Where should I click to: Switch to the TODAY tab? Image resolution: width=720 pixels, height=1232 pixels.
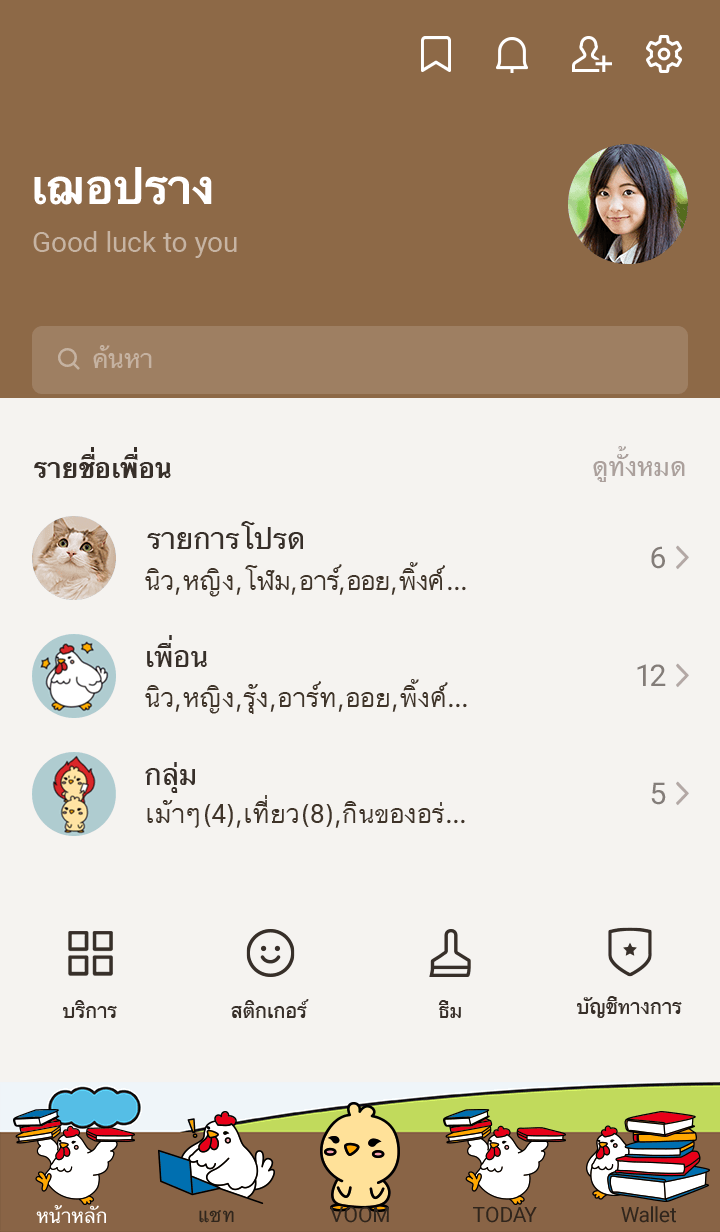(x=504, y=1170)
